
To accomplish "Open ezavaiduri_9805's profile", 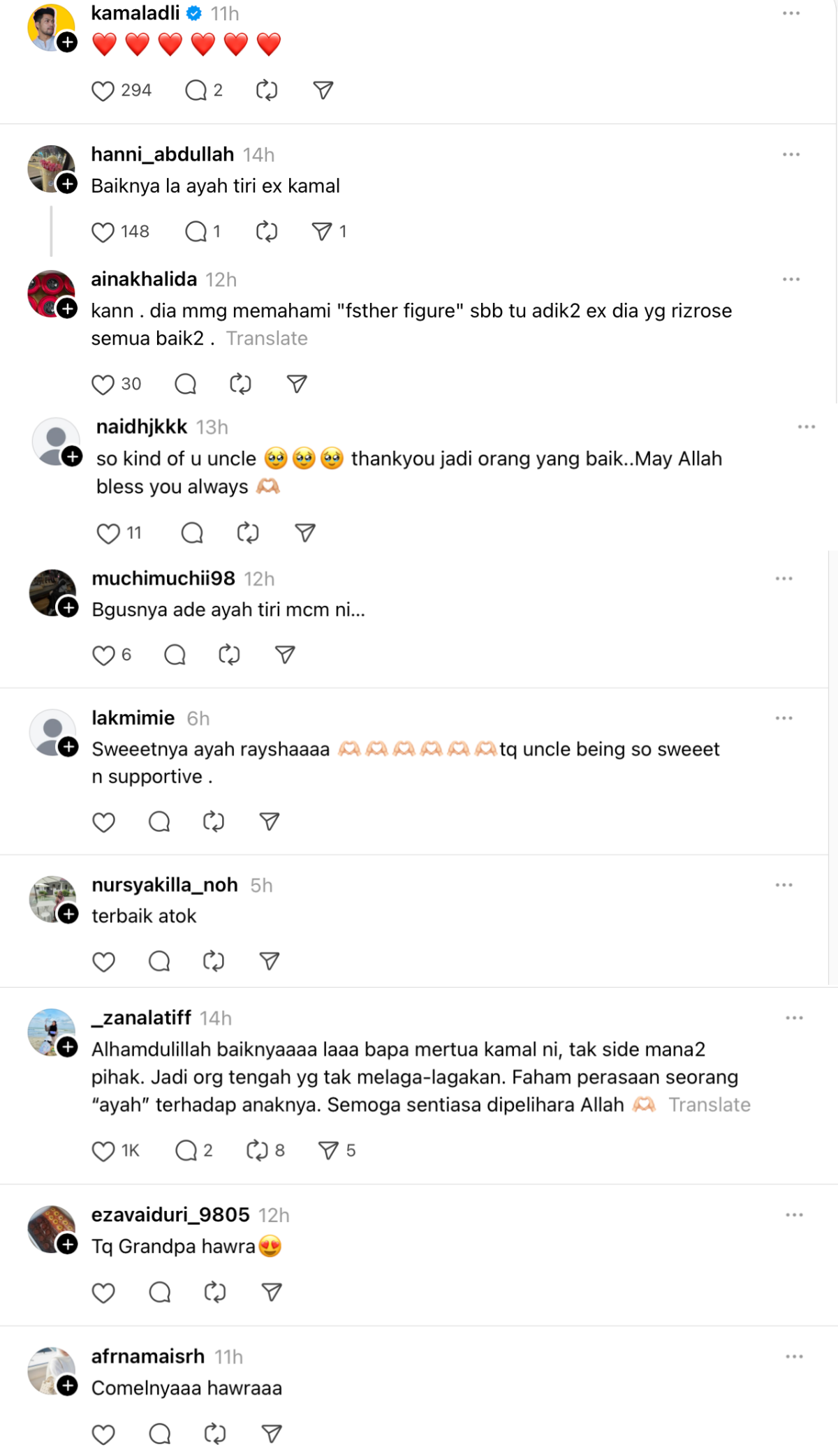I will click(170, 1215).
